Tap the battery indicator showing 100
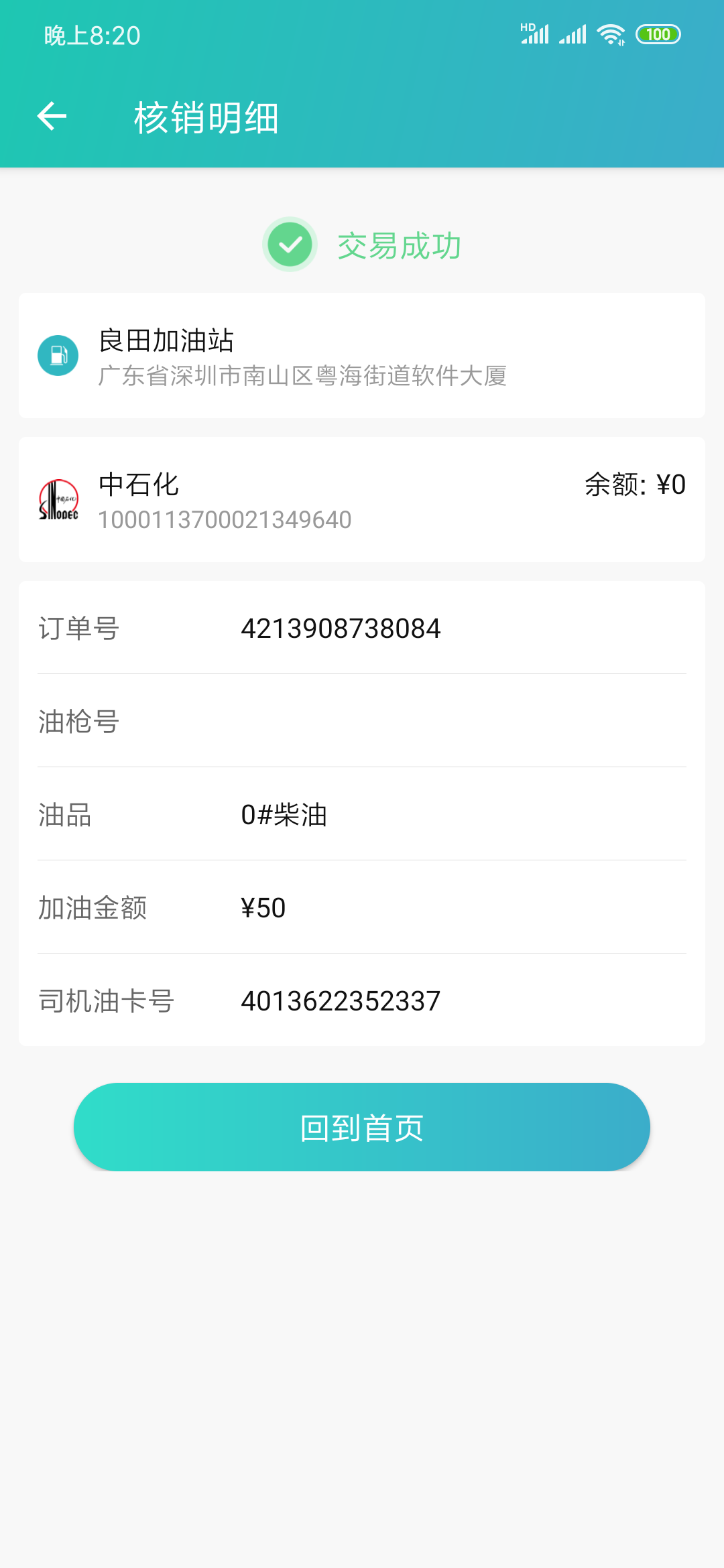Image resolution: width=724 pixels, height=1568 pixels. pyautogui.click(x=658, y=33)
